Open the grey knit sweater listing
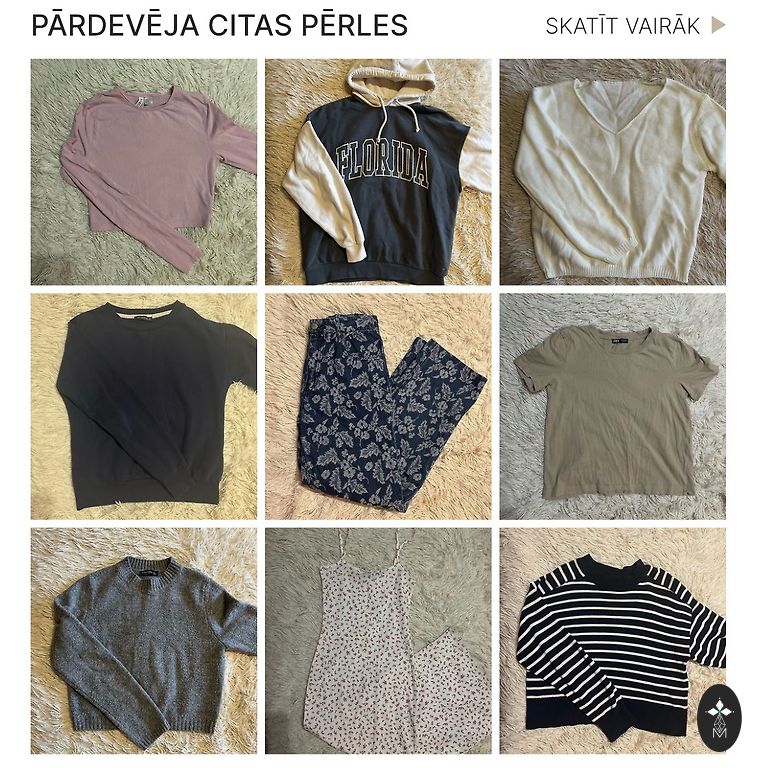The width and height of the screenshot is (758, 768). (143, 640)
